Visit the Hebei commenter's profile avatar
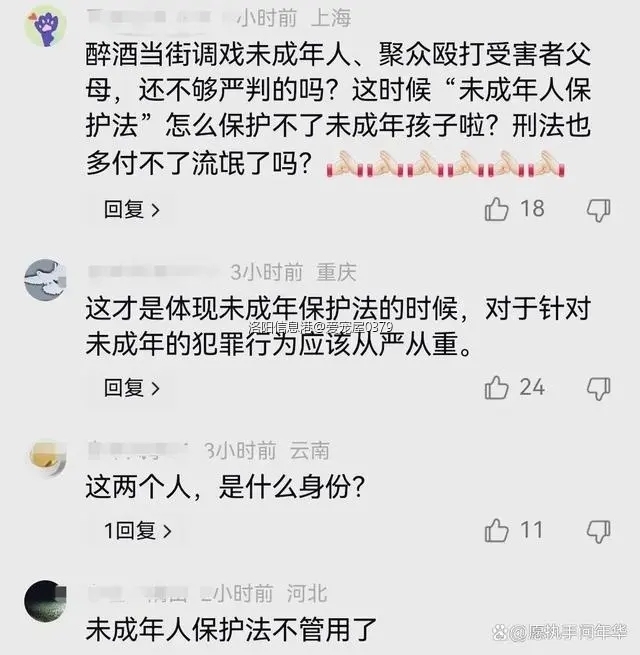Screen dimensions: 640x655 coord(45,600)
